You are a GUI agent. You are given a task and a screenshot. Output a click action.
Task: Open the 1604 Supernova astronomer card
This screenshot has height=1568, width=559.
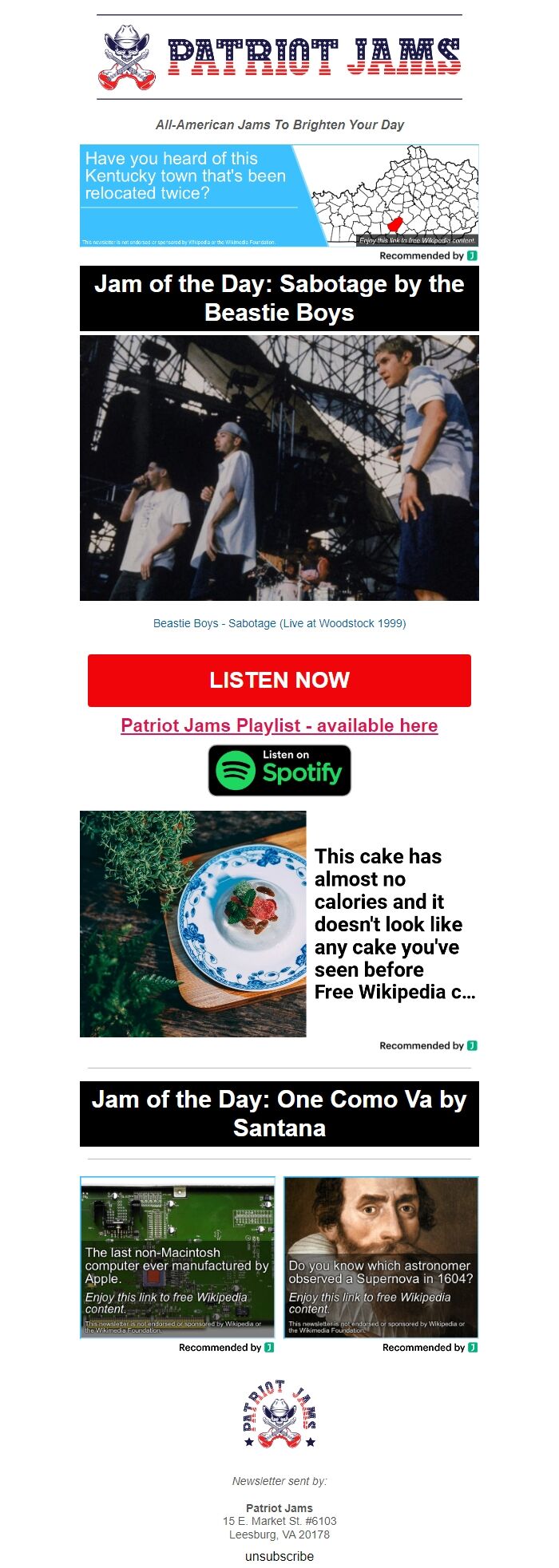pyautogui.click(x=381, y=1257)
